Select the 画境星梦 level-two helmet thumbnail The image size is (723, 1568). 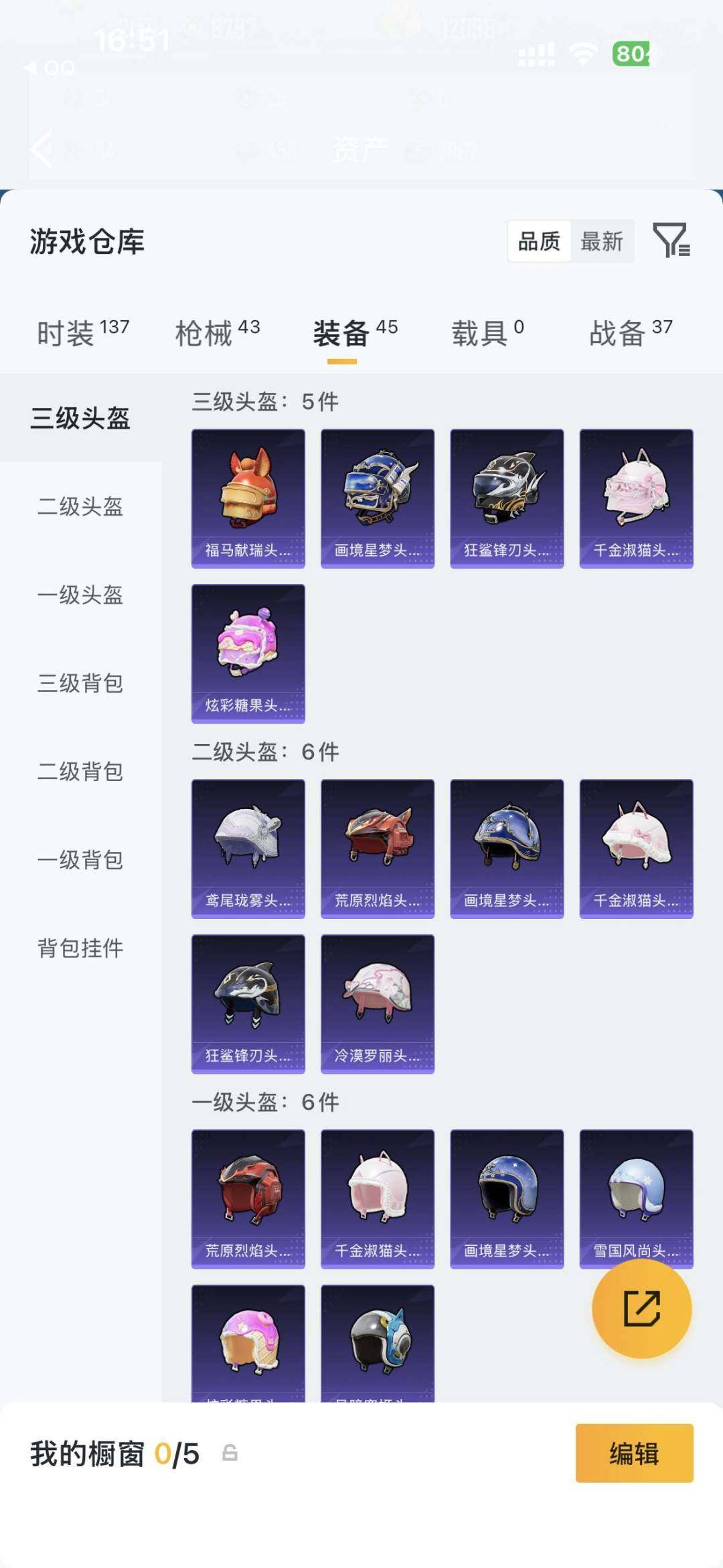pos(507,847)
